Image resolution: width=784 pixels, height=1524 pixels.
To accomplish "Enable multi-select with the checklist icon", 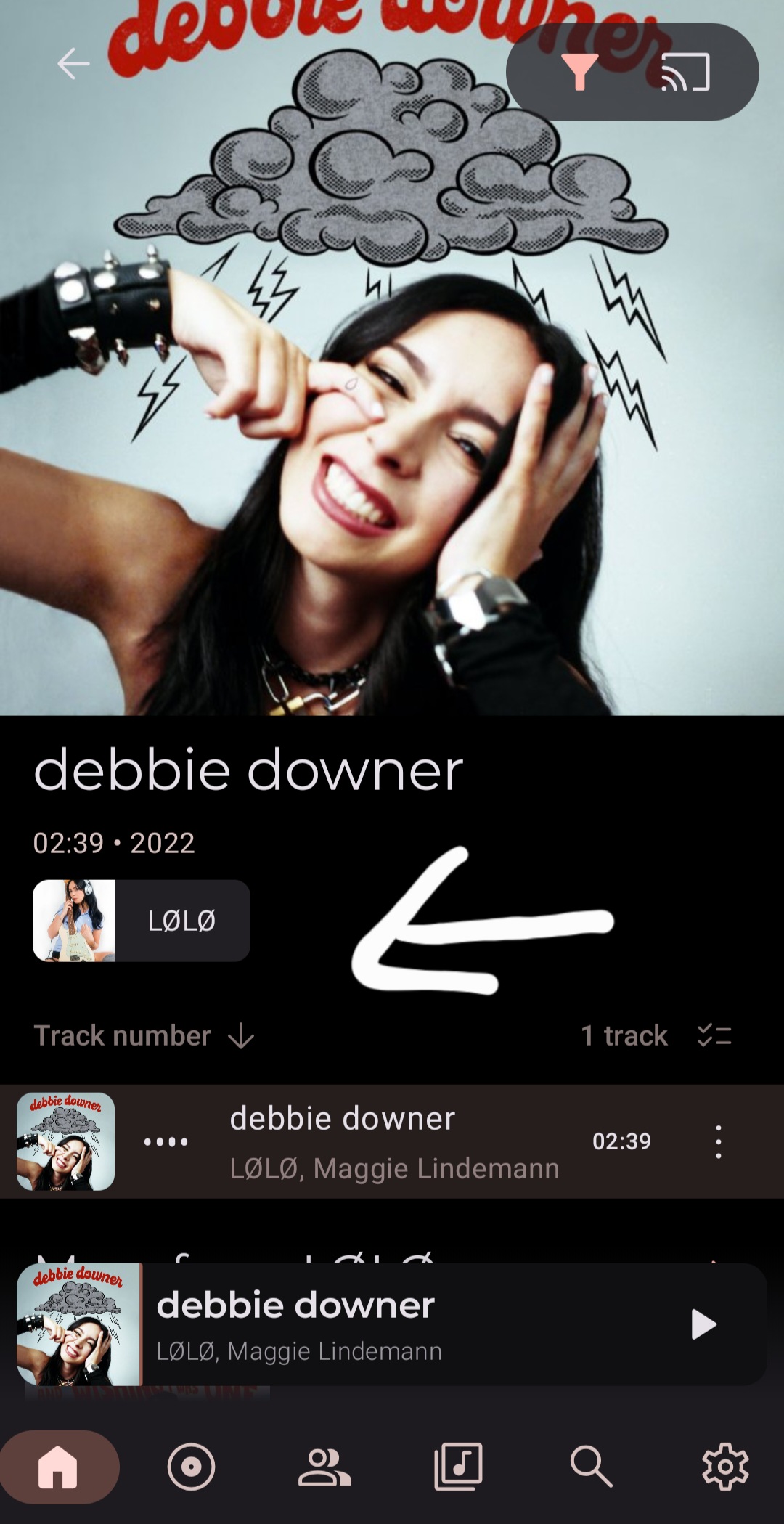I will coord(714,1035).
